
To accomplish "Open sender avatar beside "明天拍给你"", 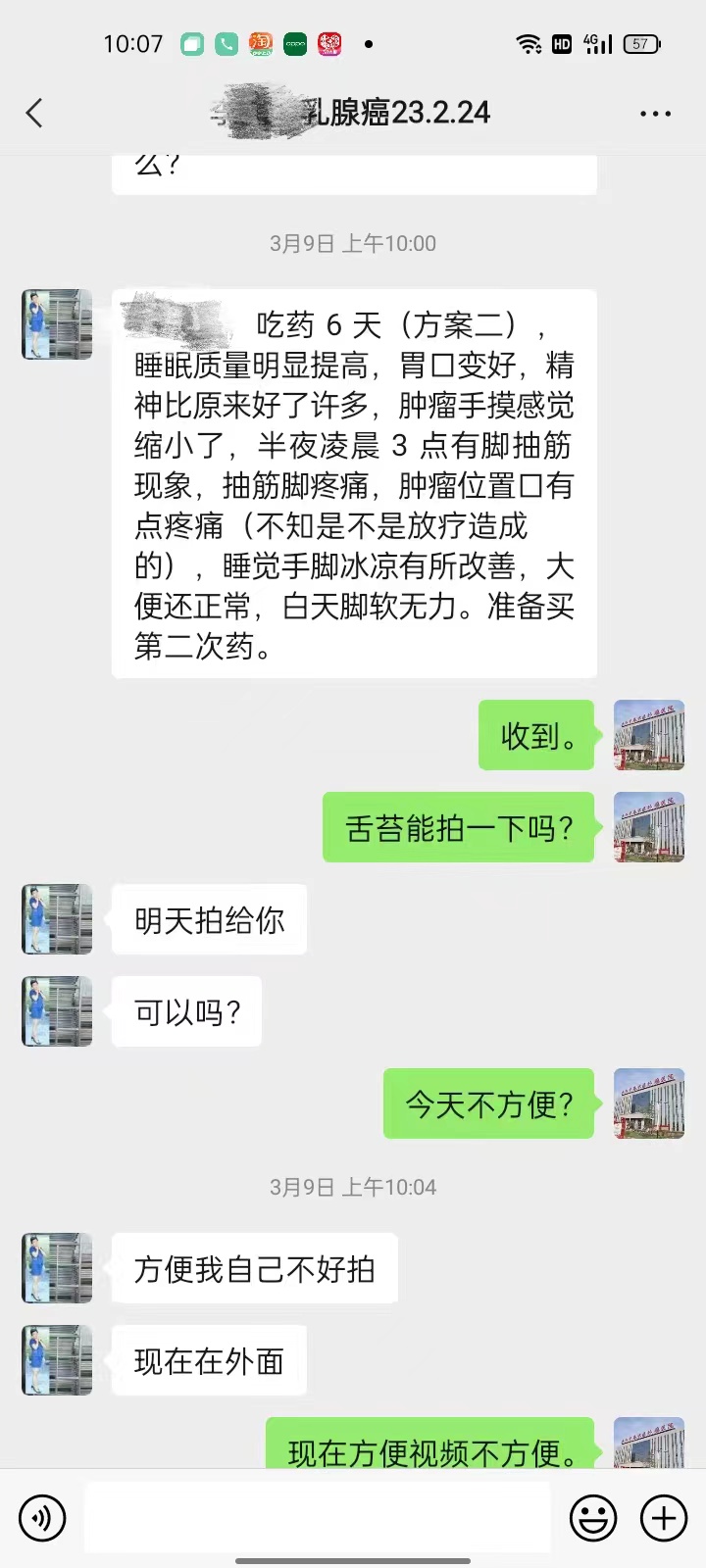I will click(57, 919).
